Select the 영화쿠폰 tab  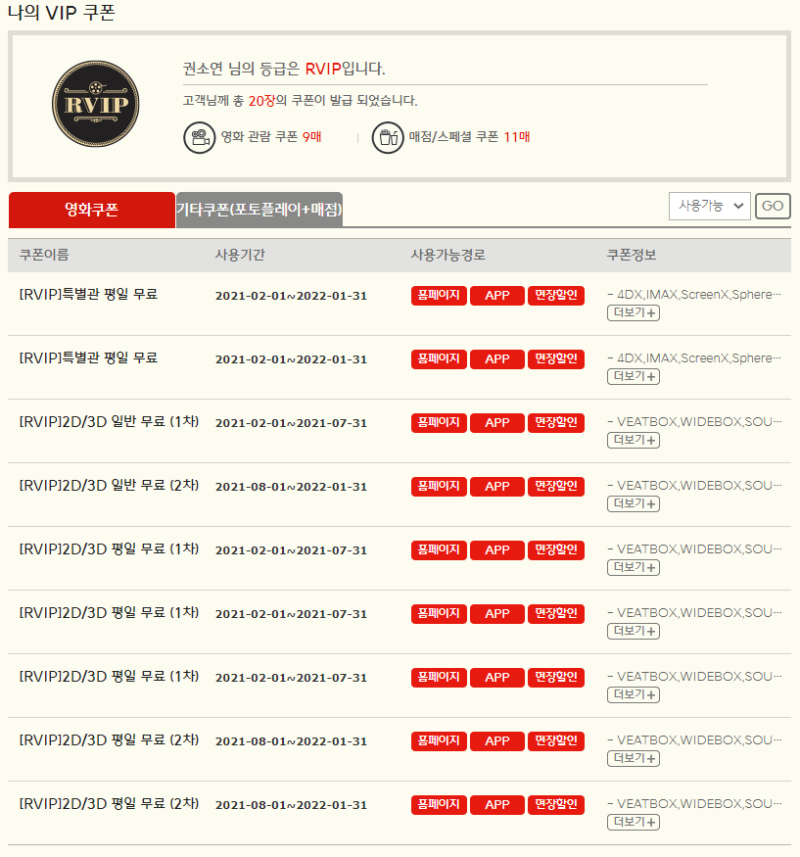[x=94, y=210]
